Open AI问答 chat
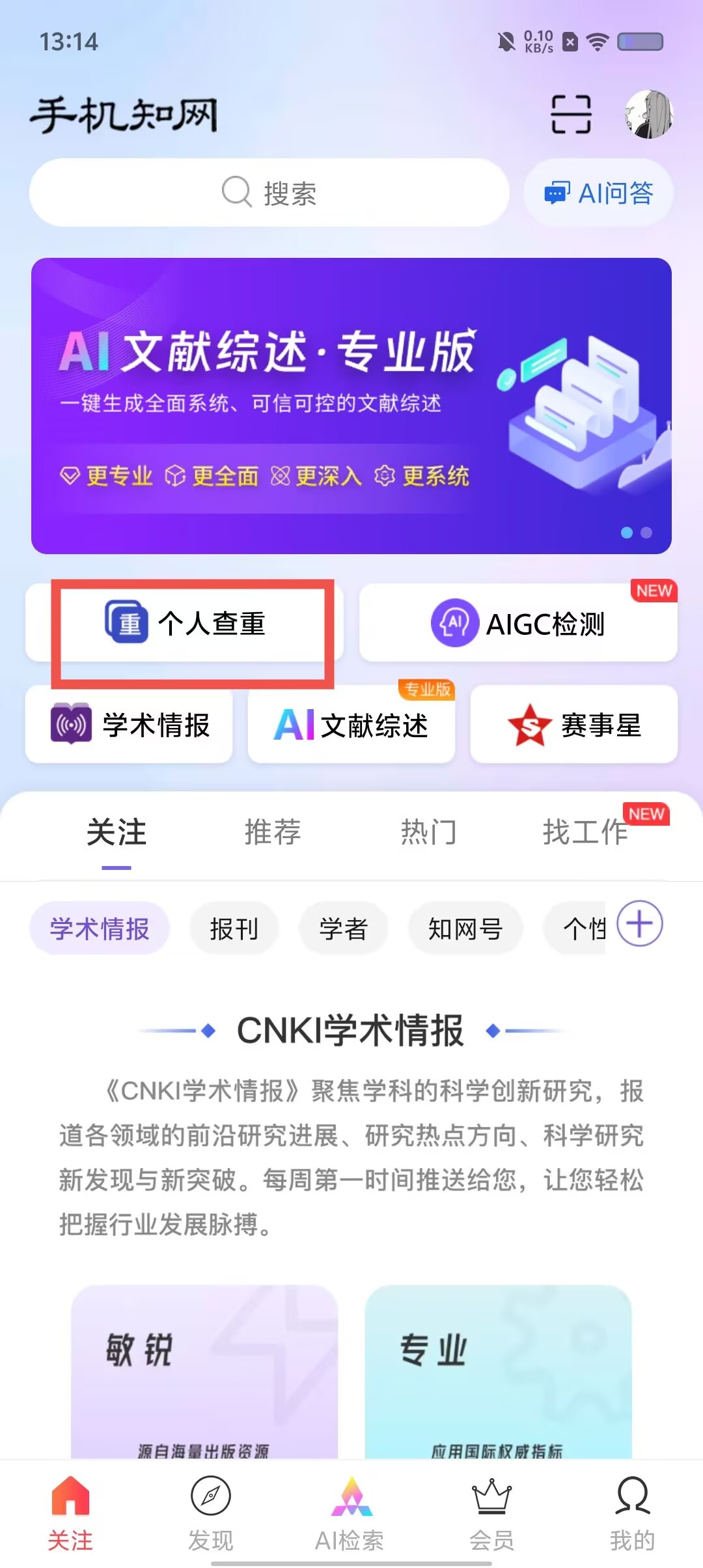This screenshot has height=1568, width=703. 598,193
